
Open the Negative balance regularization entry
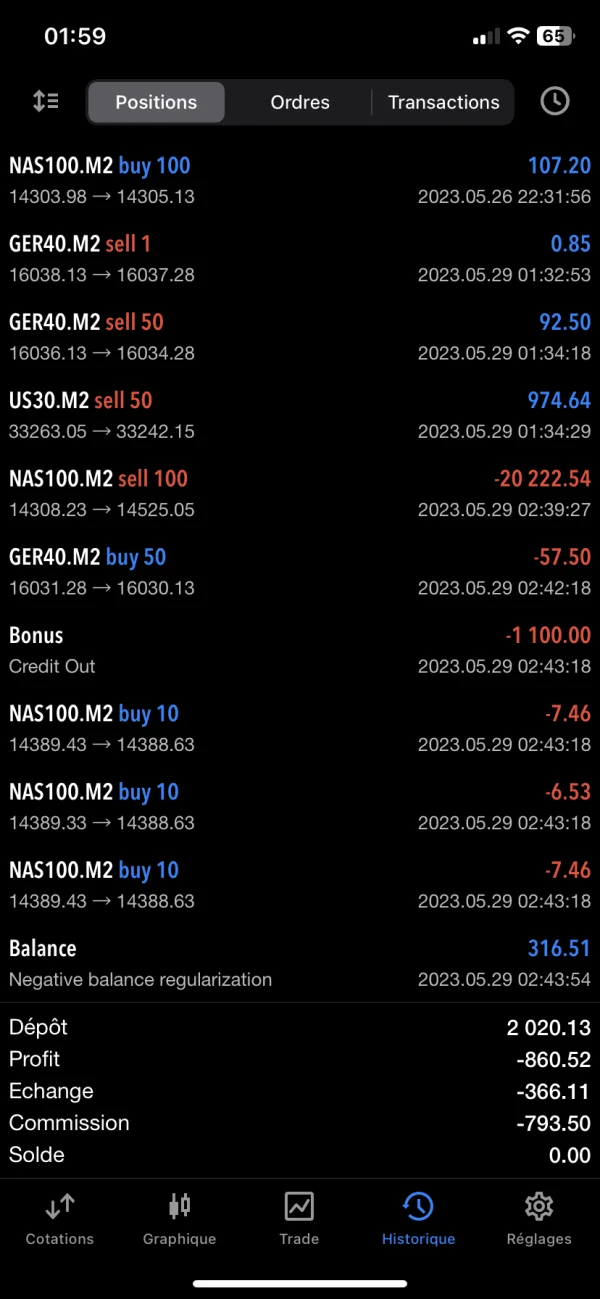(x=300, y=963)
